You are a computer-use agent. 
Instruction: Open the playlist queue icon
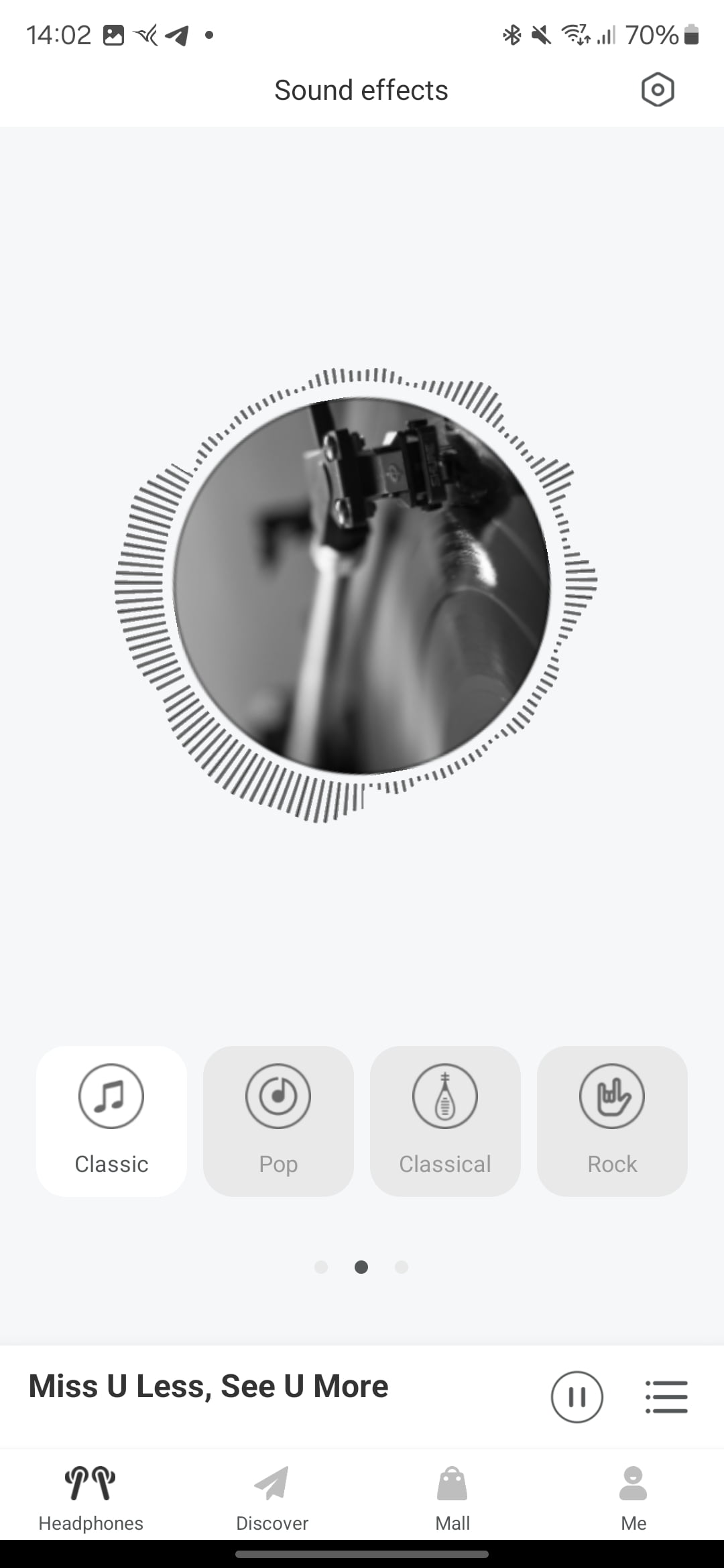click(x=666, y=1397)
